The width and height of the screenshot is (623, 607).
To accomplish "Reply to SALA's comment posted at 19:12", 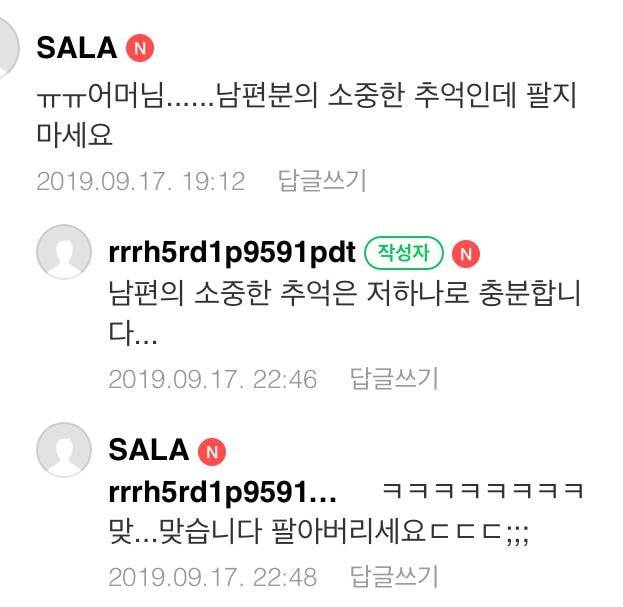I will 321,181.
